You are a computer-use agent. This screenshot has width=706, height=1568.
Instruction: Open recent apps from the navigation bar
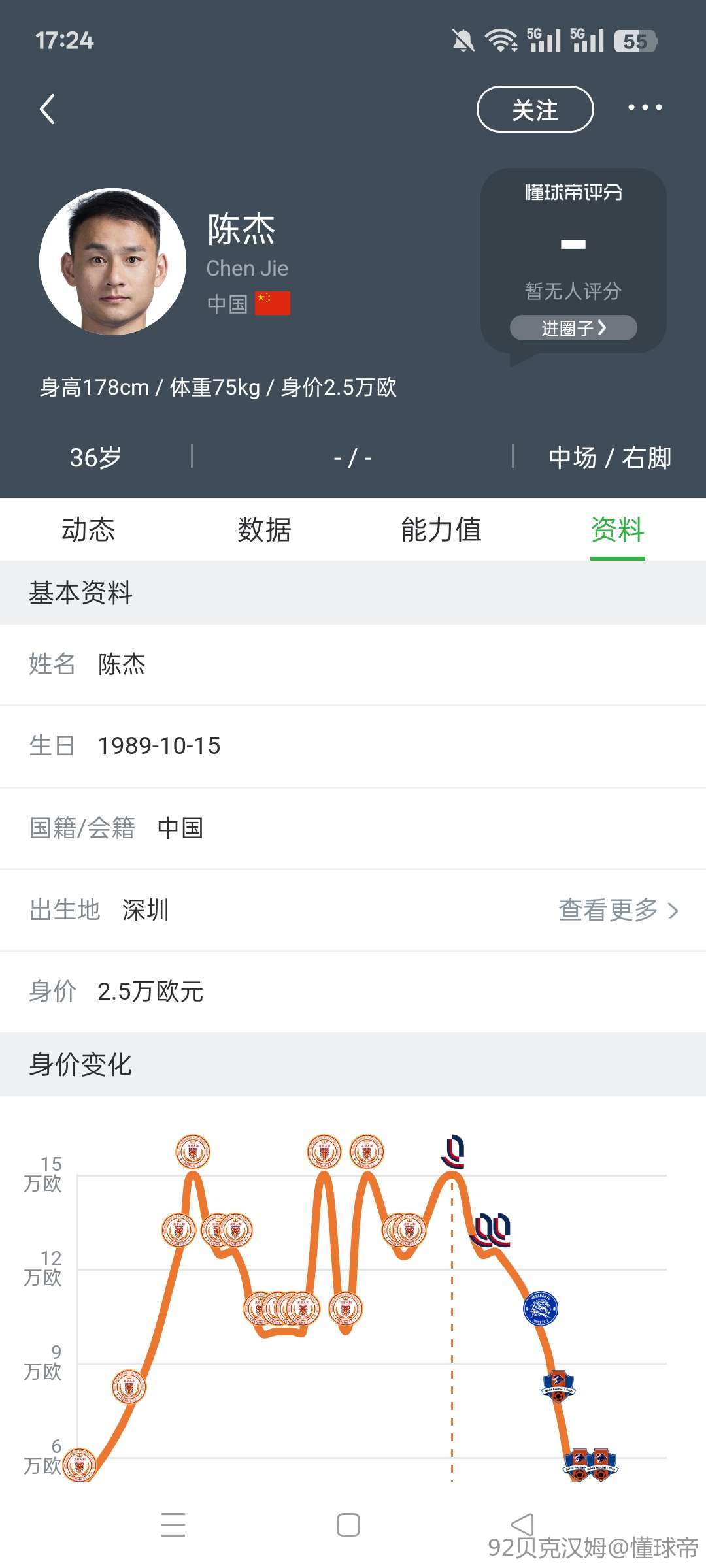tap(173, 1525)
